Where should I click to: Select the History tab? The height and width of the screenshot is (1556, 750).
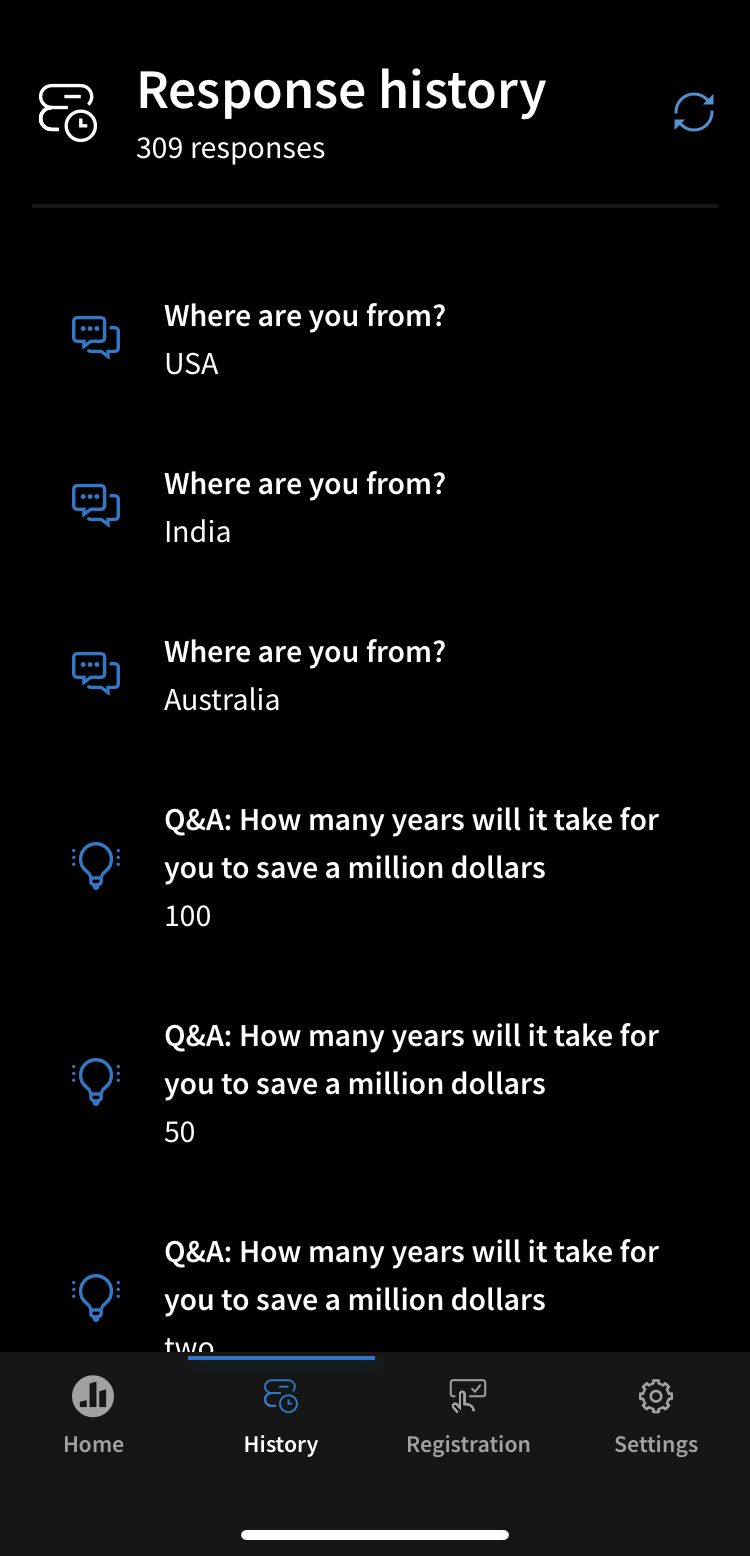coord(281,1417)
